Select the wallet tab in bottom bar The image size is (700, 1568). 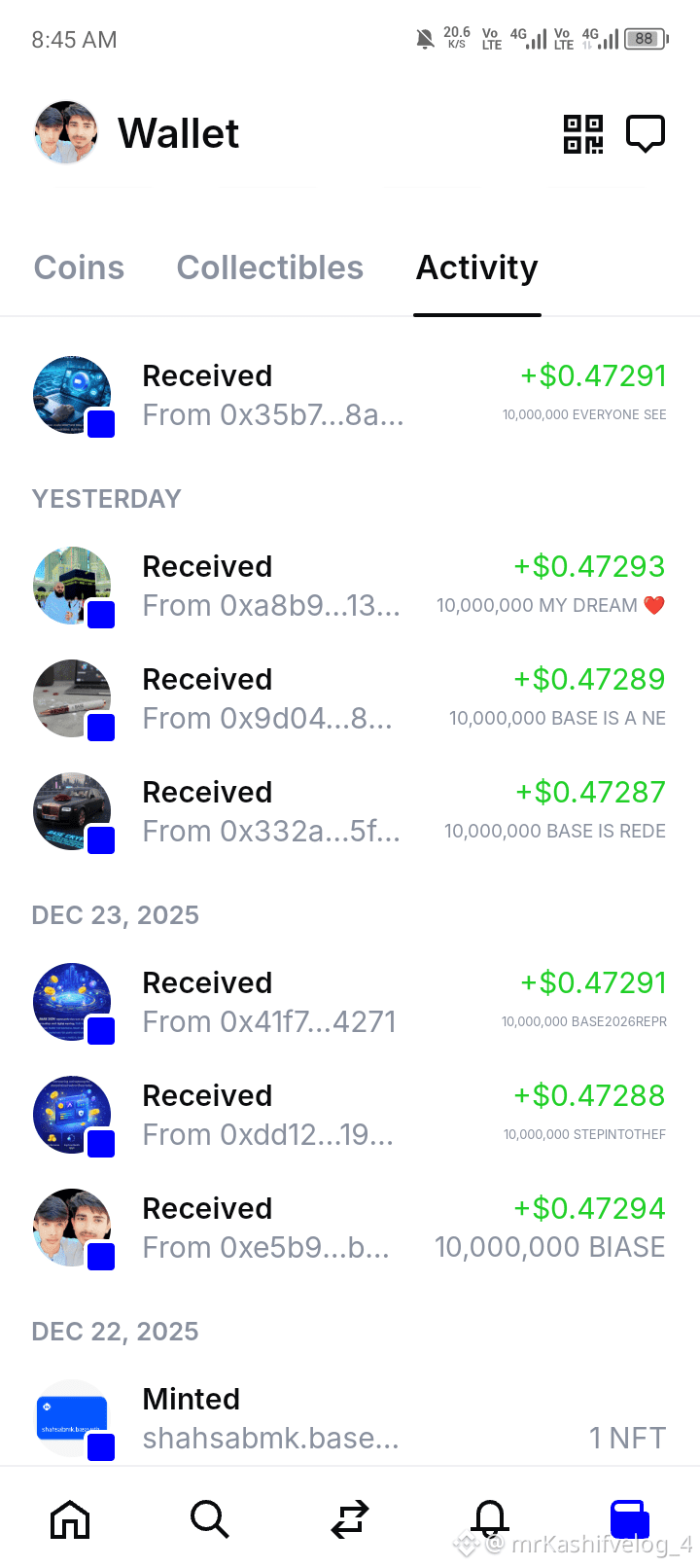[x=629, y=1518]
